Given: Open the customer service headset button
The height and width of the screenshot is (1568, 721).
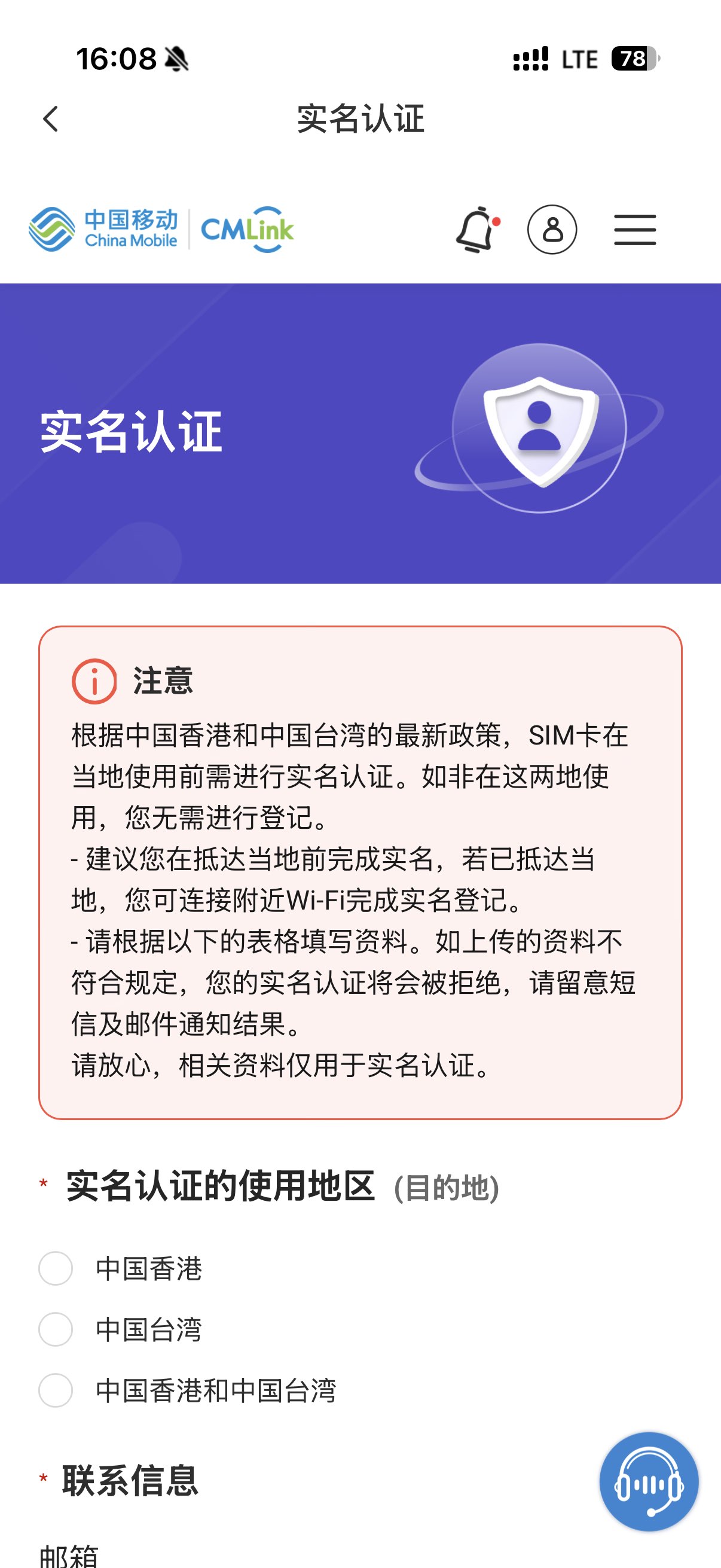Looking at the screenshot, I should (x=649, y=1481).
